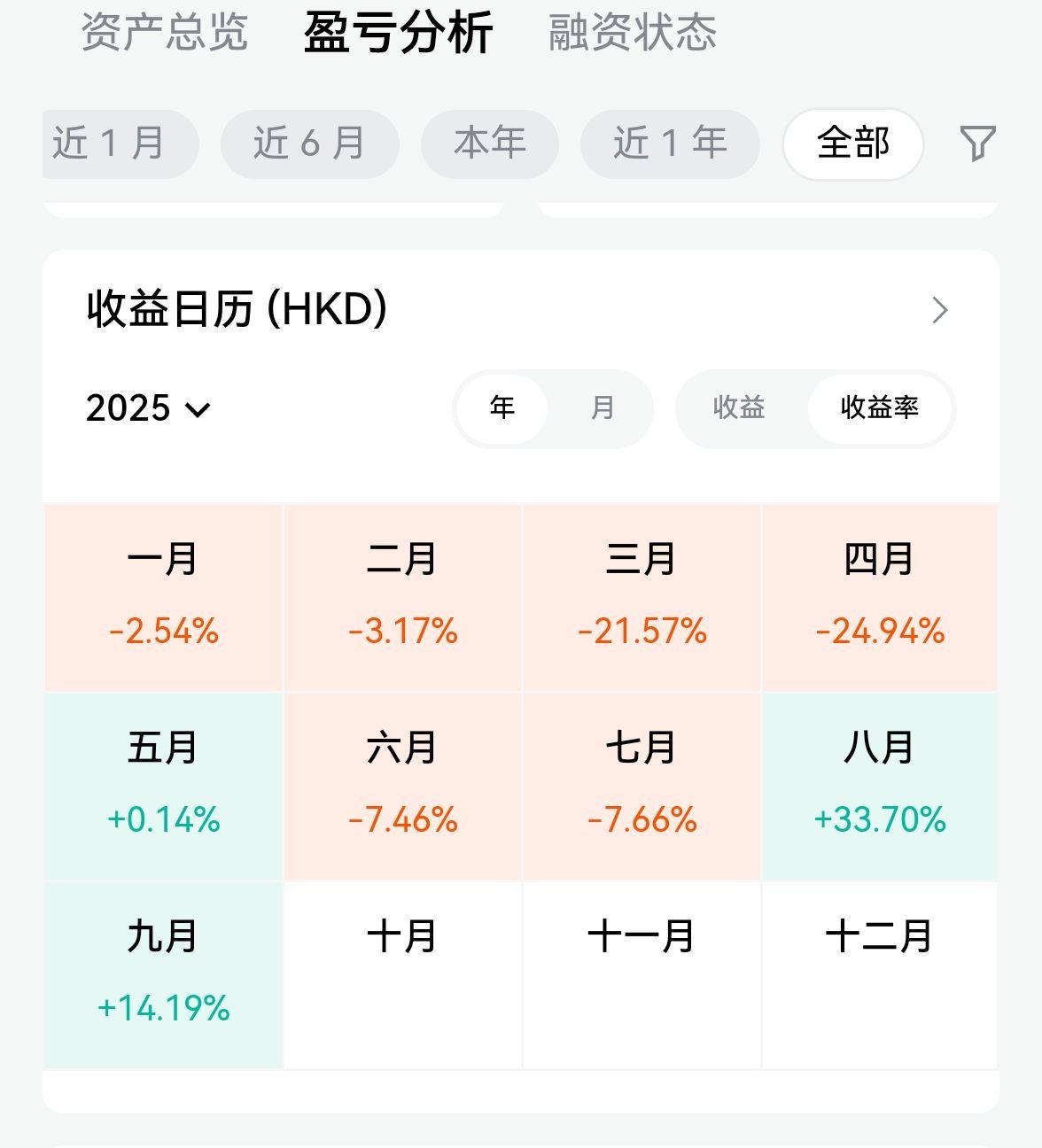This screenshot has width=1042, height=1148.
Task: Select the 年 calendar view
Action: 502,408
